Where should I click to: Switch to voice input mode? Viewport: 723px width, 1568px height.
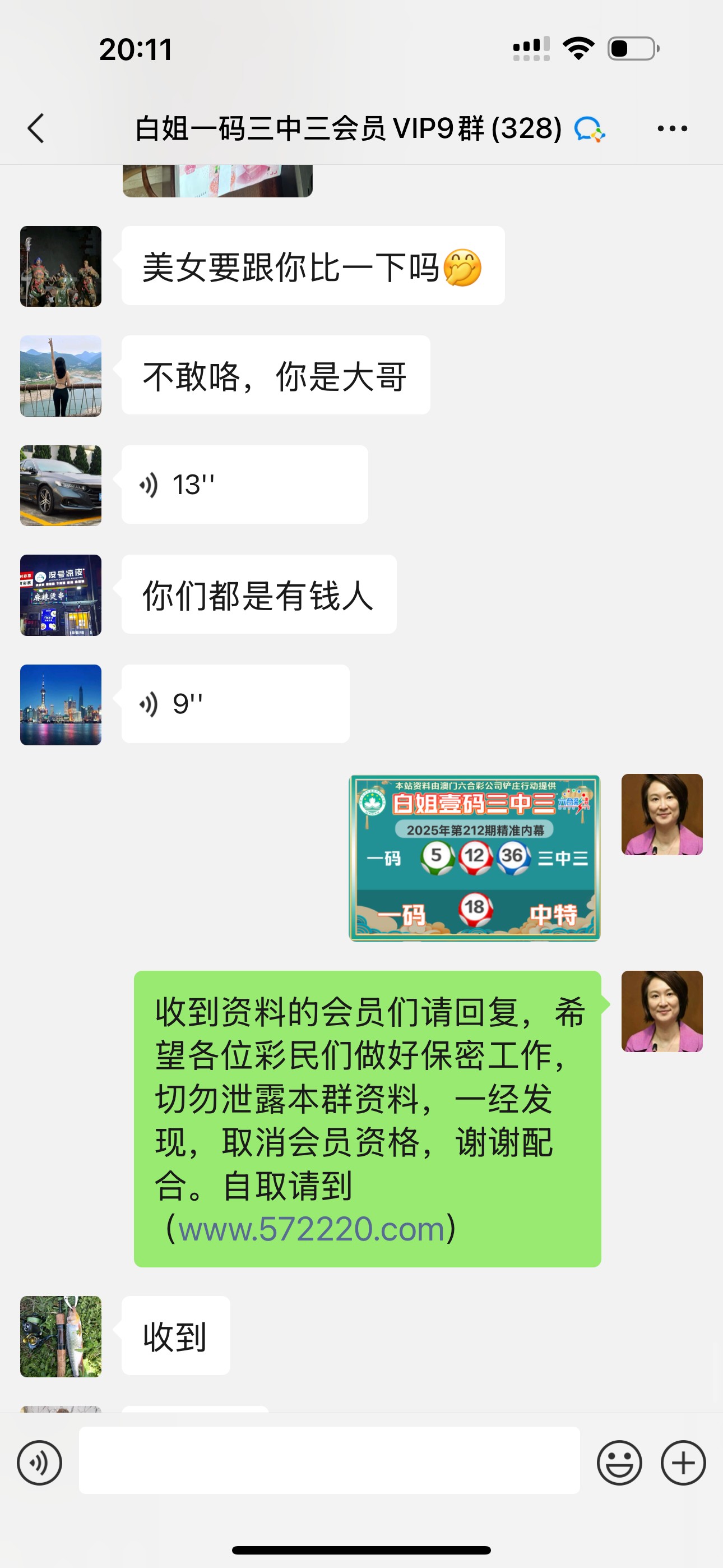[x=40, y=1463]
